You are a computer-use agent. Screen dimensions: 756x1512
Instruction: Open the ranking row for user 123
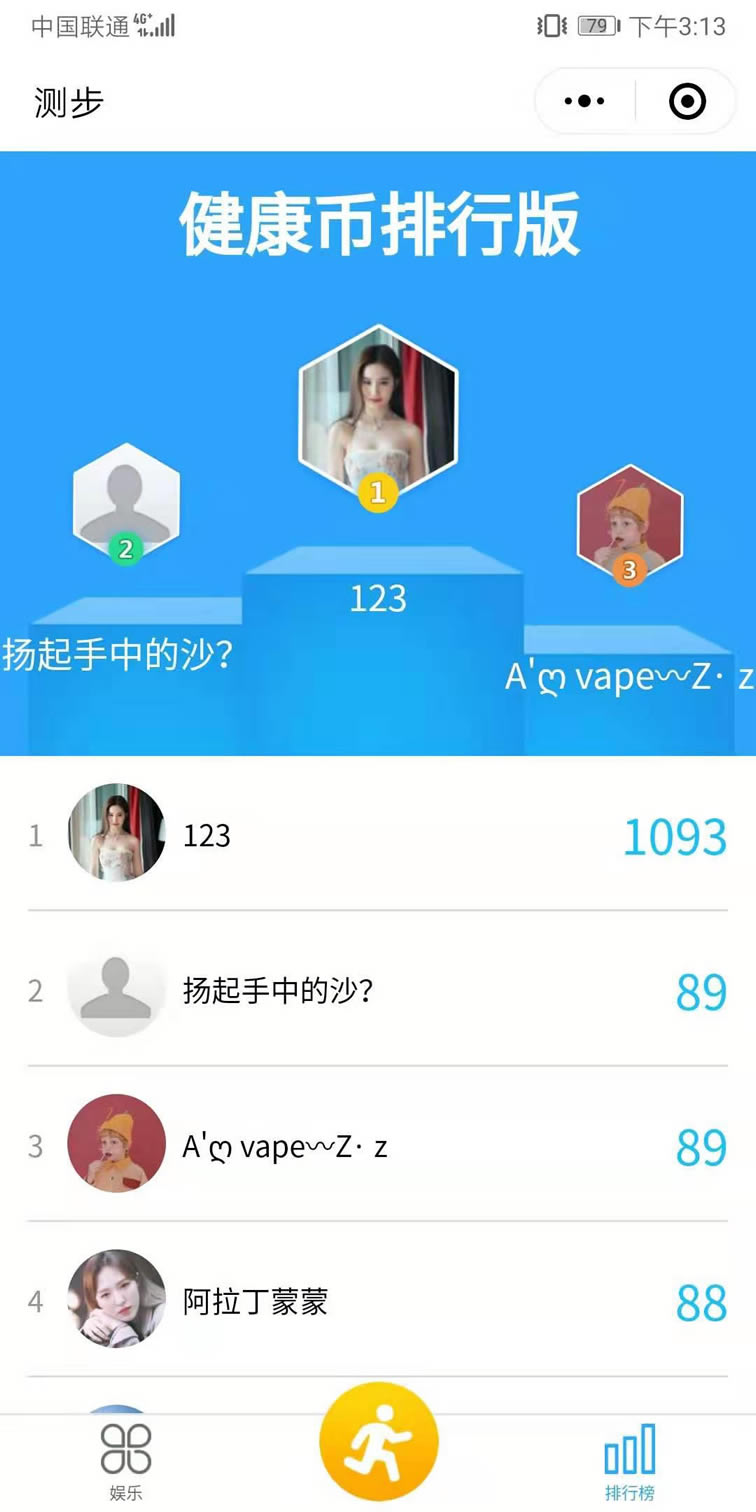click(378, 834)
